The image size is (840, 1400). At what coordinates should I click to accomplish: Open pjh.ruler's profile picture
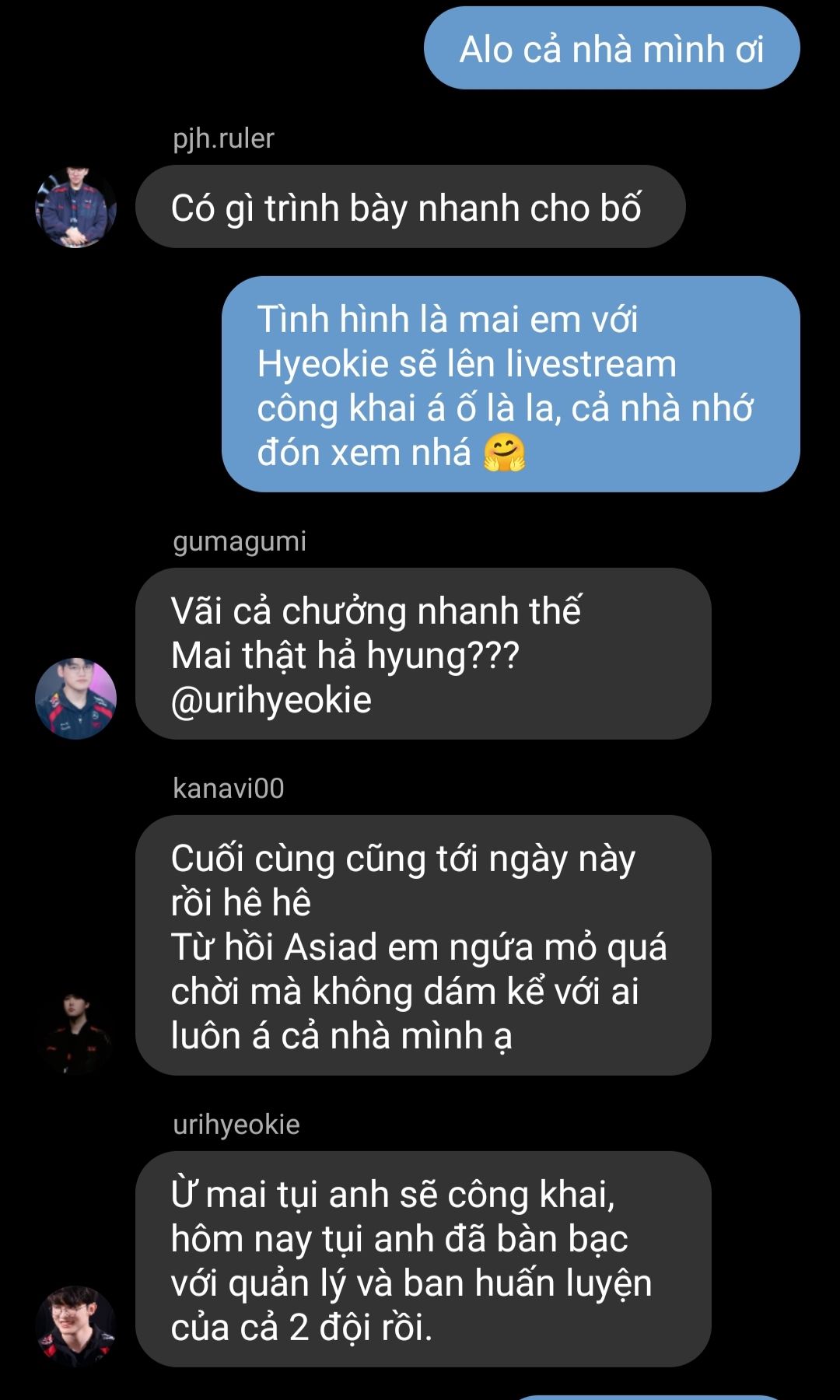[x=75, y=207]
